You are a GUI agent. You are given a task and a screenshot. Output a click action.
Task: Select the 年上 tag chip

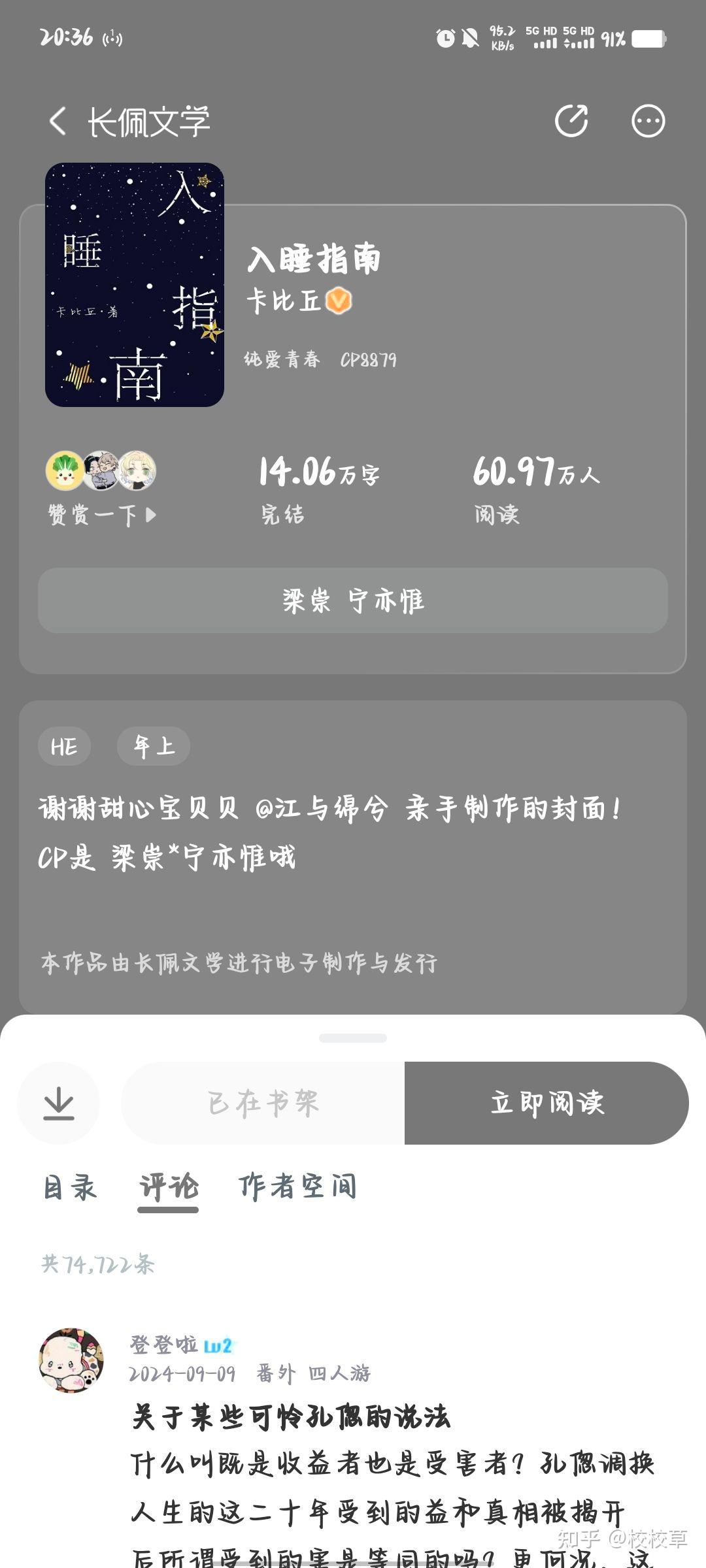[154, 746]
